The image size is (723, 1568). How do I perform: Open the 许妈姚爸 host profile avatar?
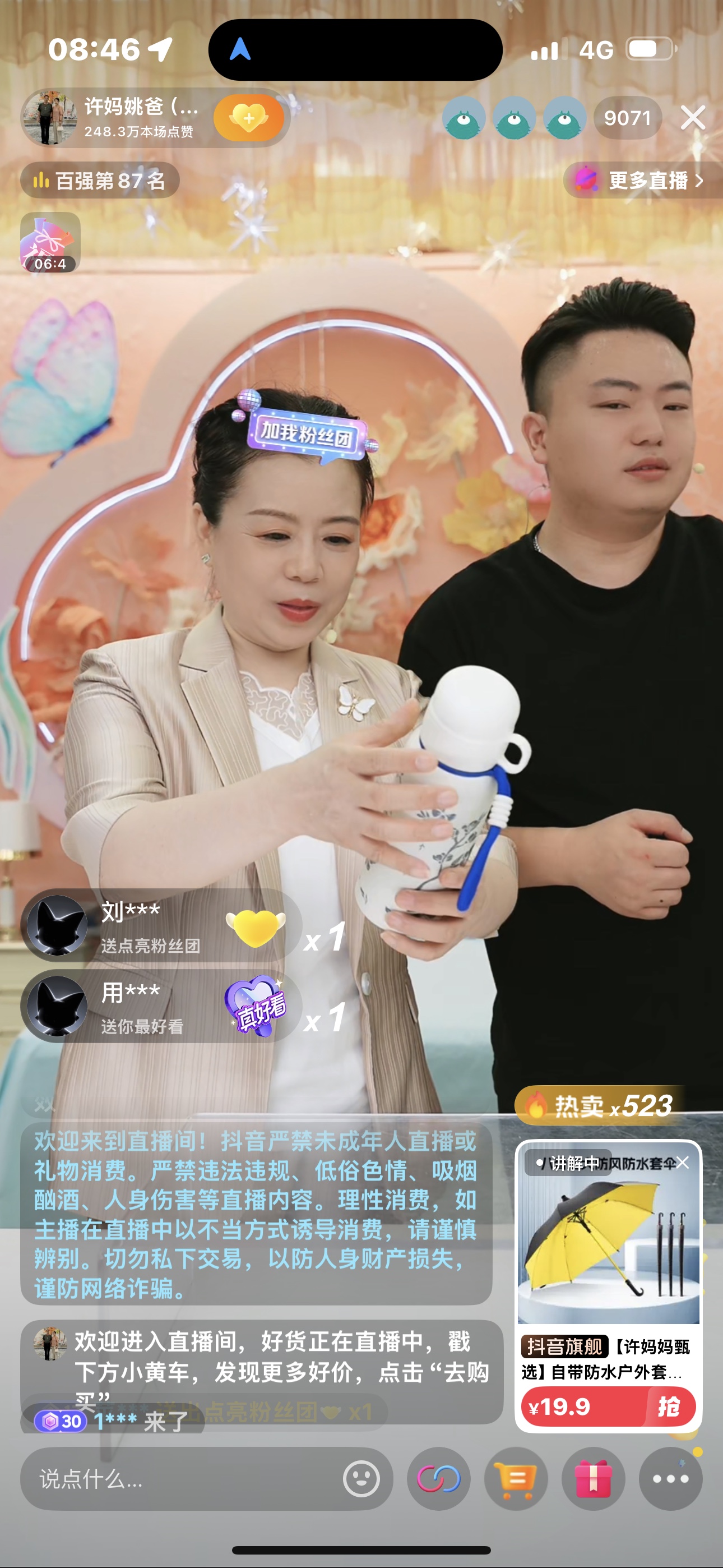[x=50, y=118]
